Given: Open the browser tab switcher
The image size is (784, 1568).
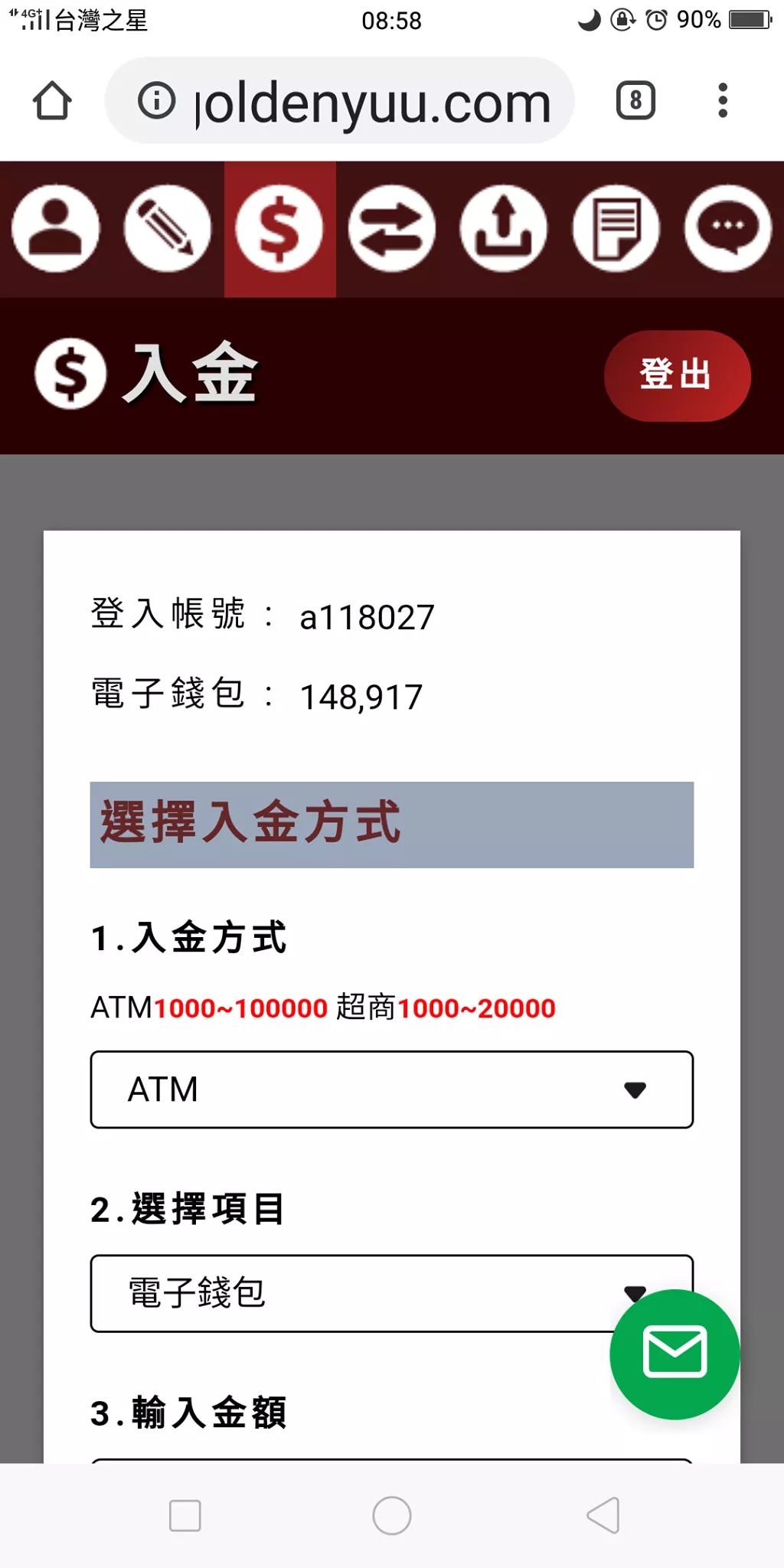Looking at the screenshot, I should 635,100.
